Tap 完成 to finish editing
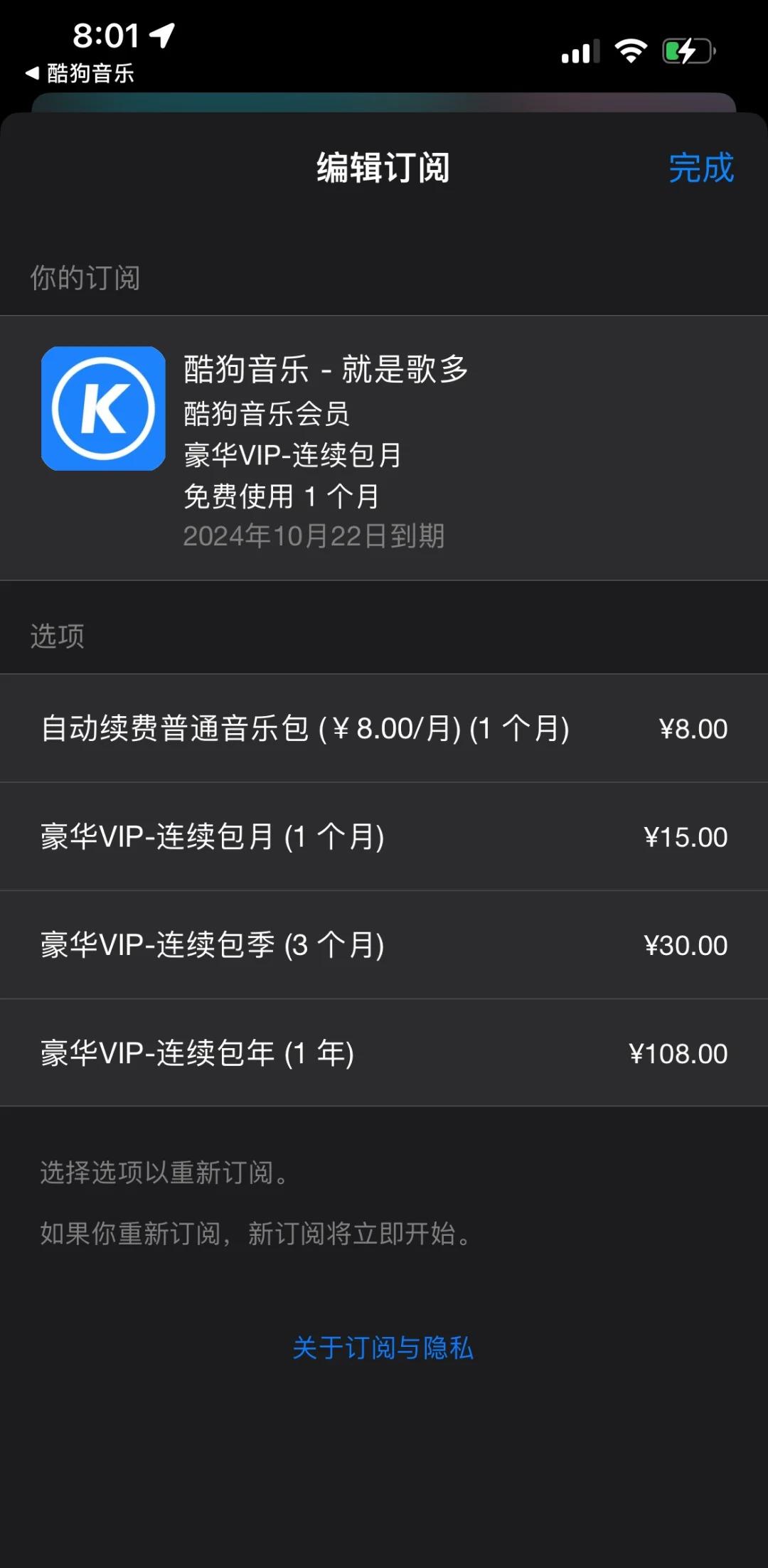This screenshot has height=1568, width=768. coord(700,169)
